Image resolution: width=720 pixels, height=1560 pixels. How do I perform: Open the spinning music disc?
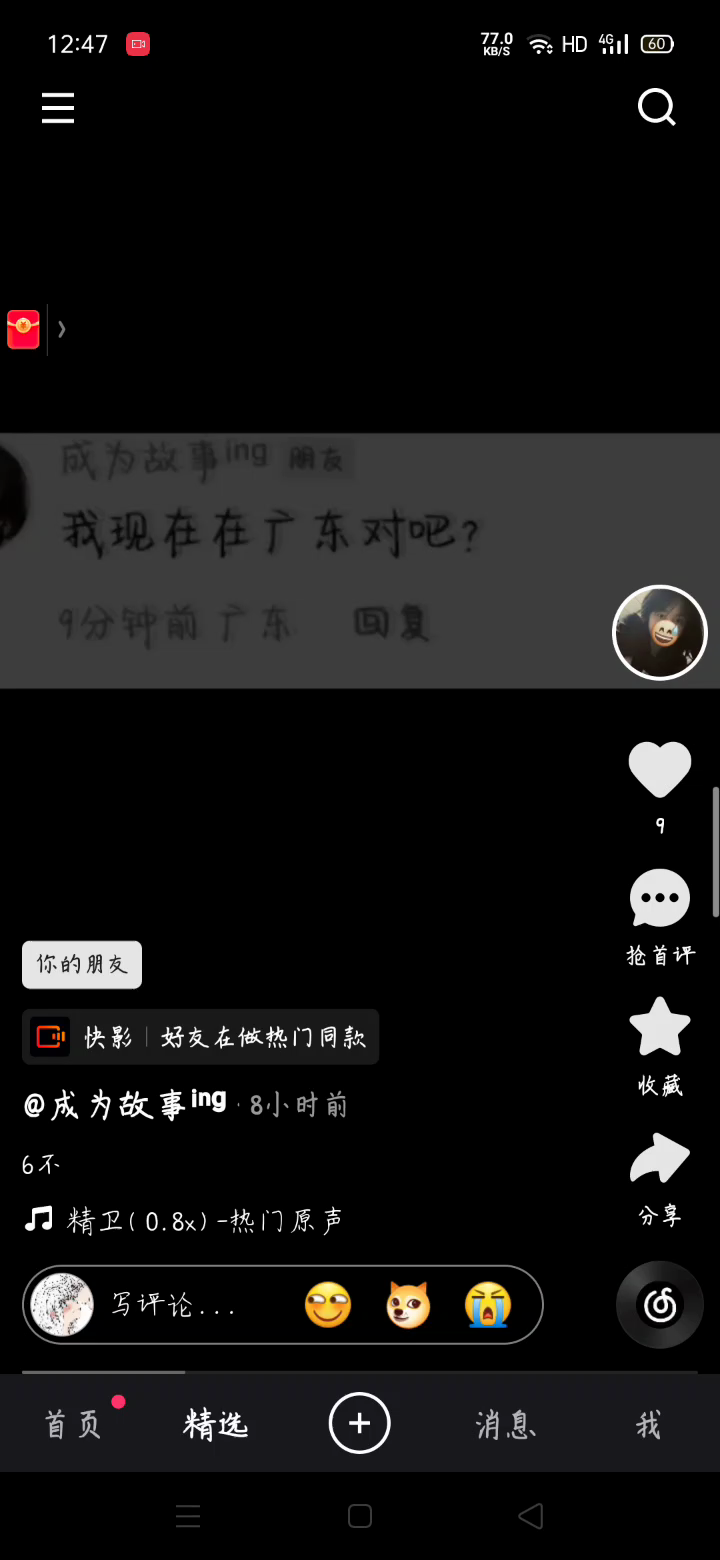(x=660, y=1305)
